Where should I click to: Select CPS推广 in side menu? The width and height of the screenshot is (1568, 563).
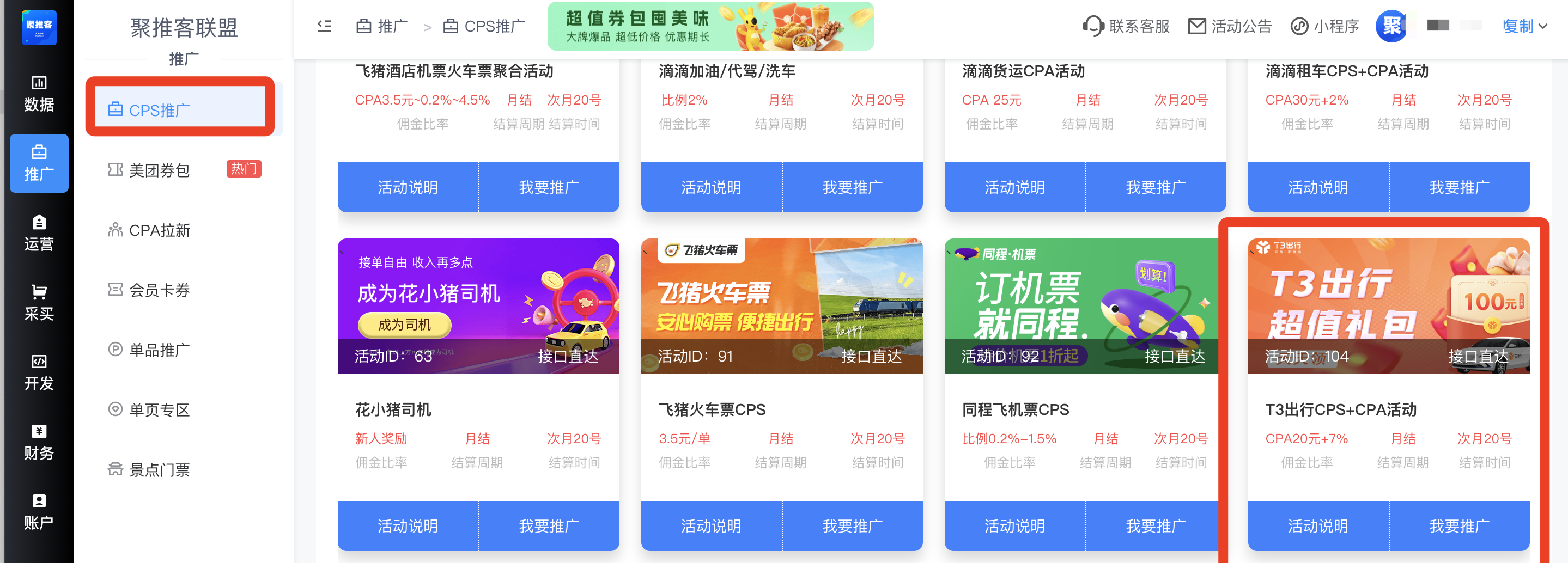tap(180, 110)
